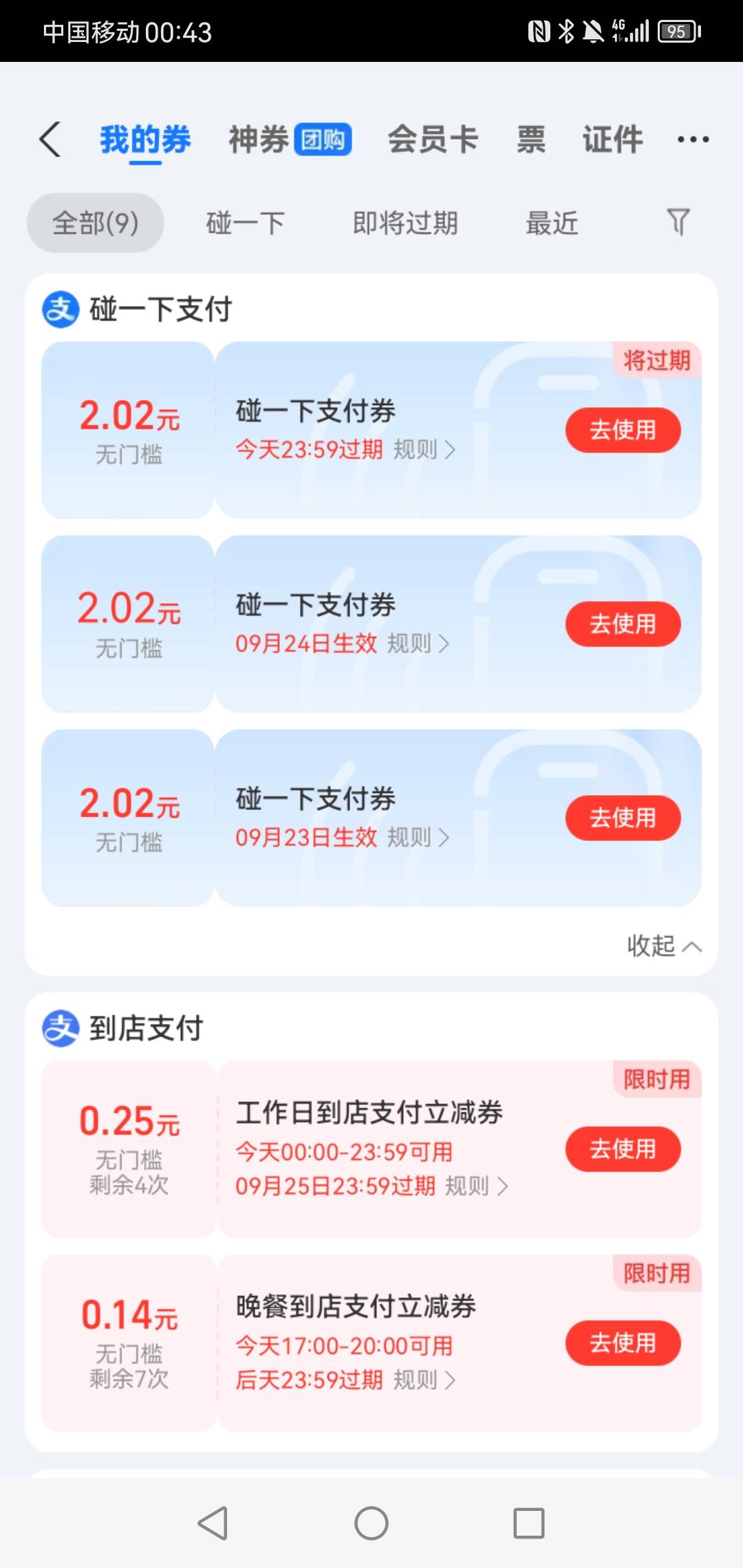
Task: Use the 晚餐到店支付立减券 coupon
Action: tap(623, 1343)
